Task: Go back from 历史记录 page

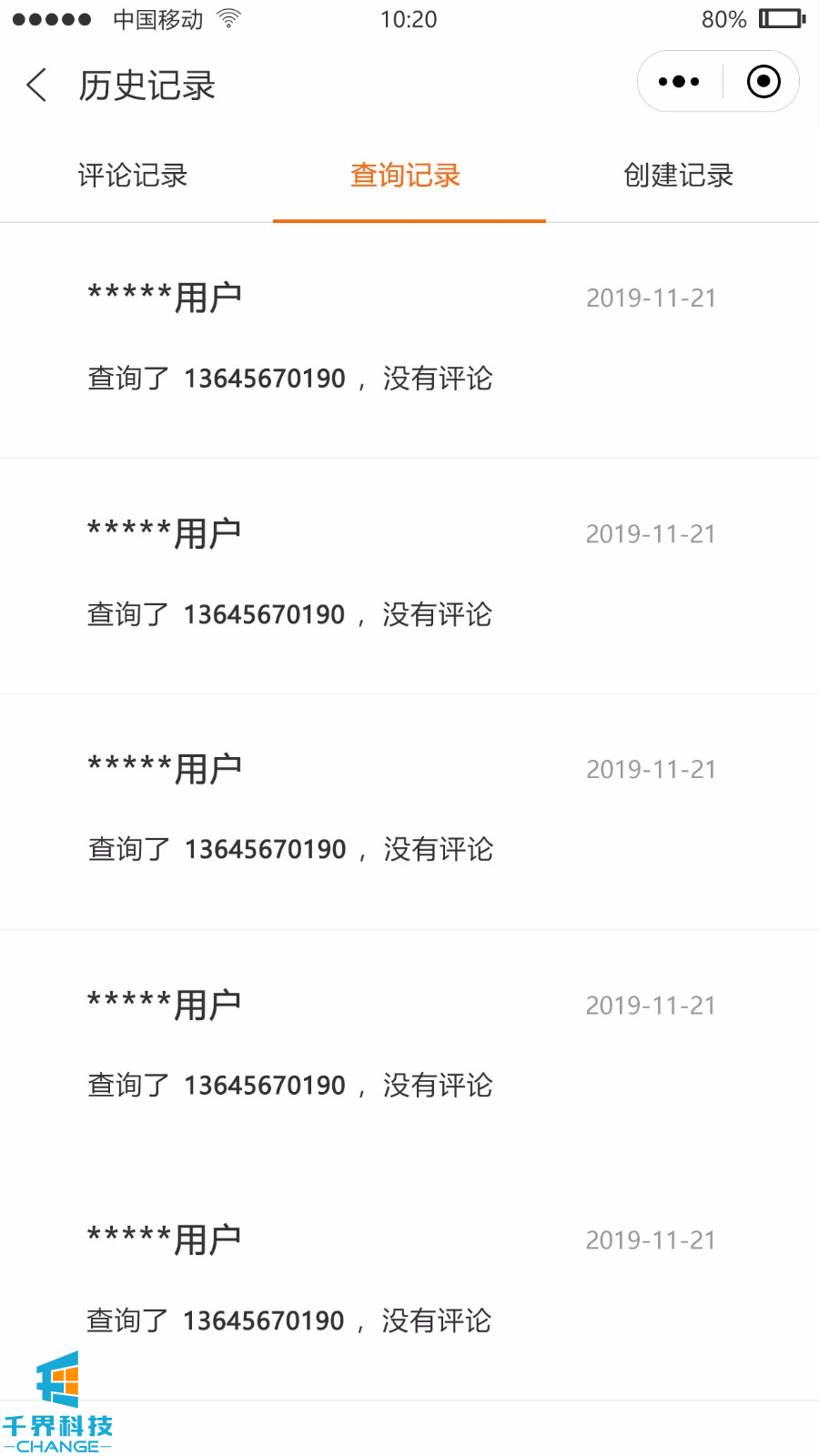Action: tap(37, 86)
